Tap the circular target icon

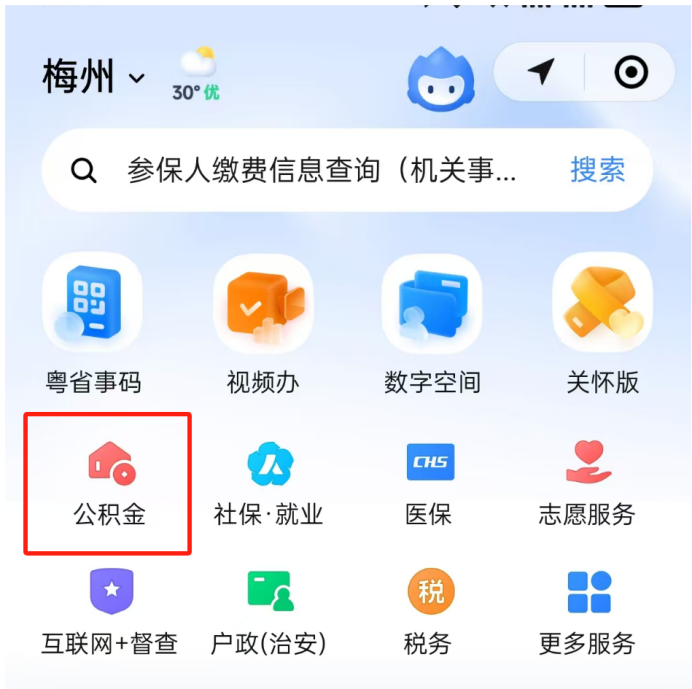pos(630,72)
